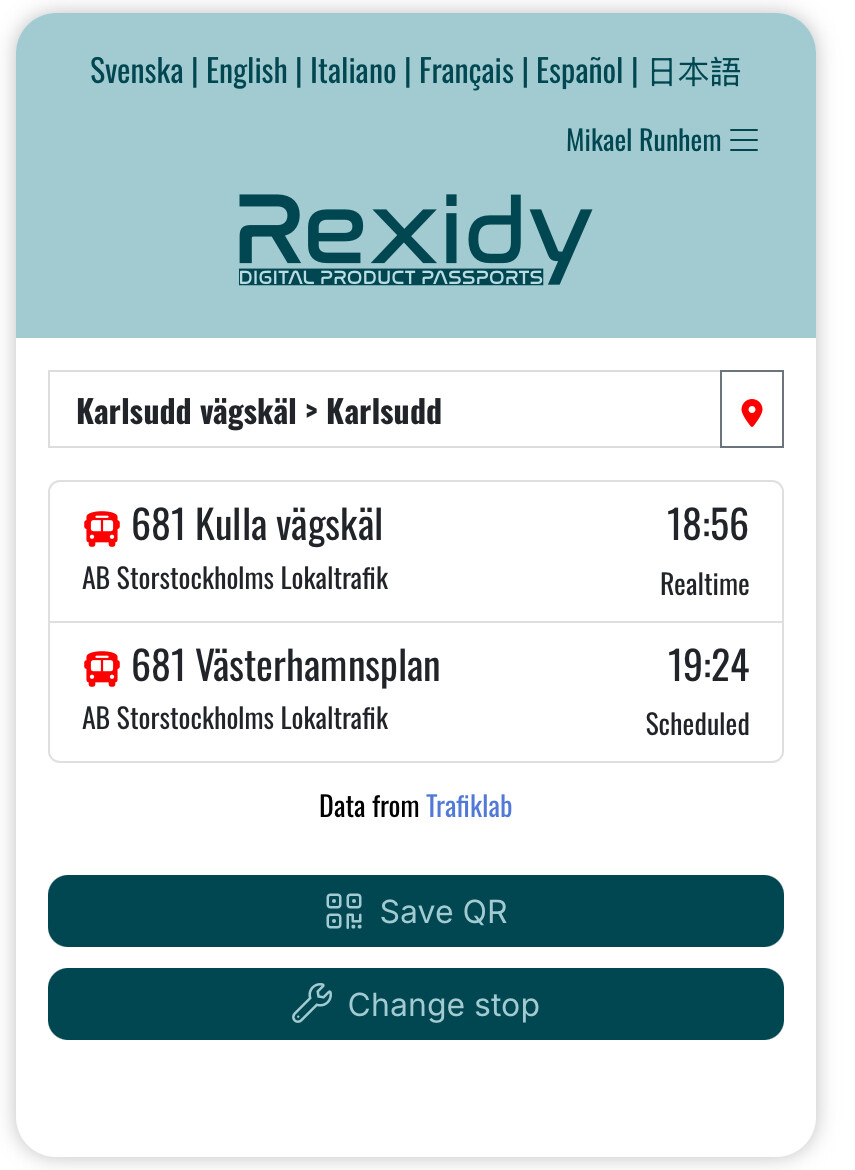The image size is (855, 1170).
Task: Open the 681 Kulla vägskäl departure
Action: (x=415, y=552)
